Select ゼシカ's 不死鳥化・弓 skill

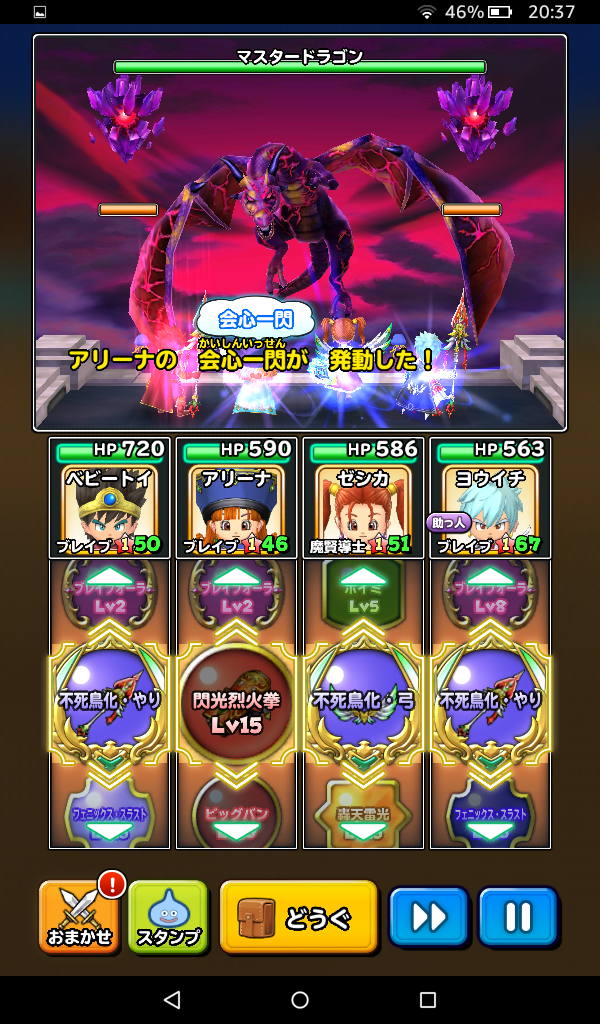coord(363,702)
